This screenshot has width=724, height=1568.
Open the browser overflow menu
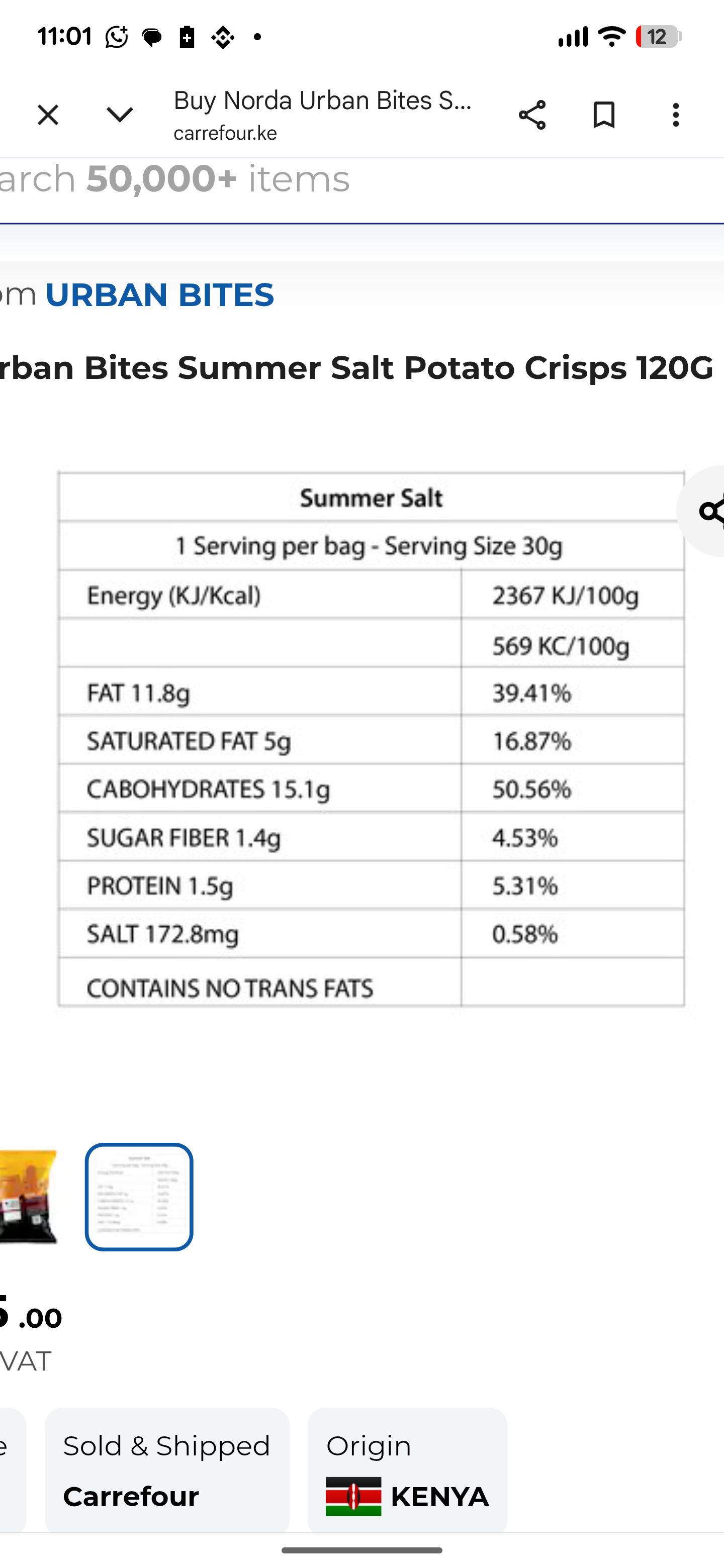pos(675,115)
